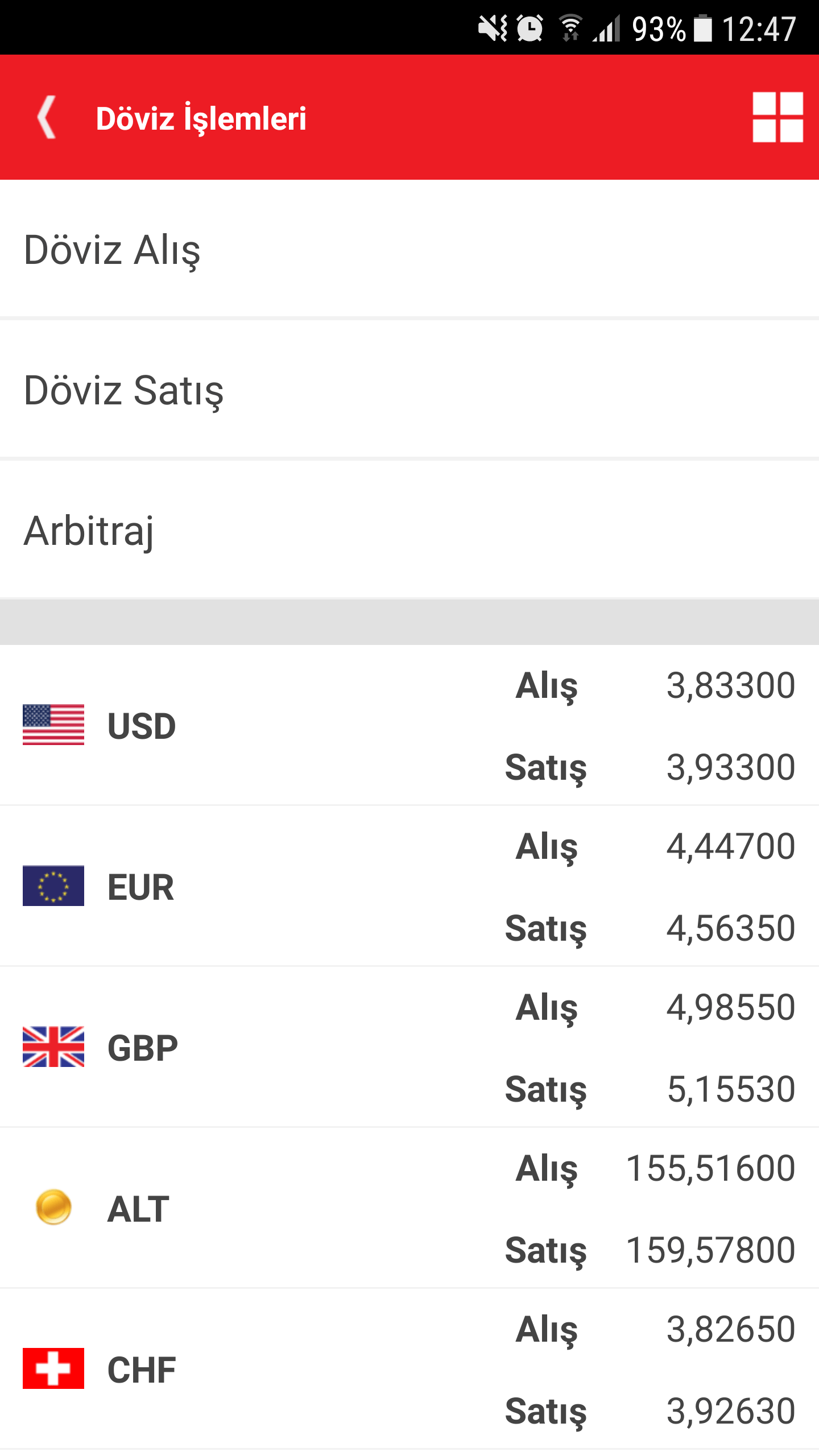Tap the CHF Swiss flag icon
This screenshot has width=819, height=1456.
tap(53, 1371)
